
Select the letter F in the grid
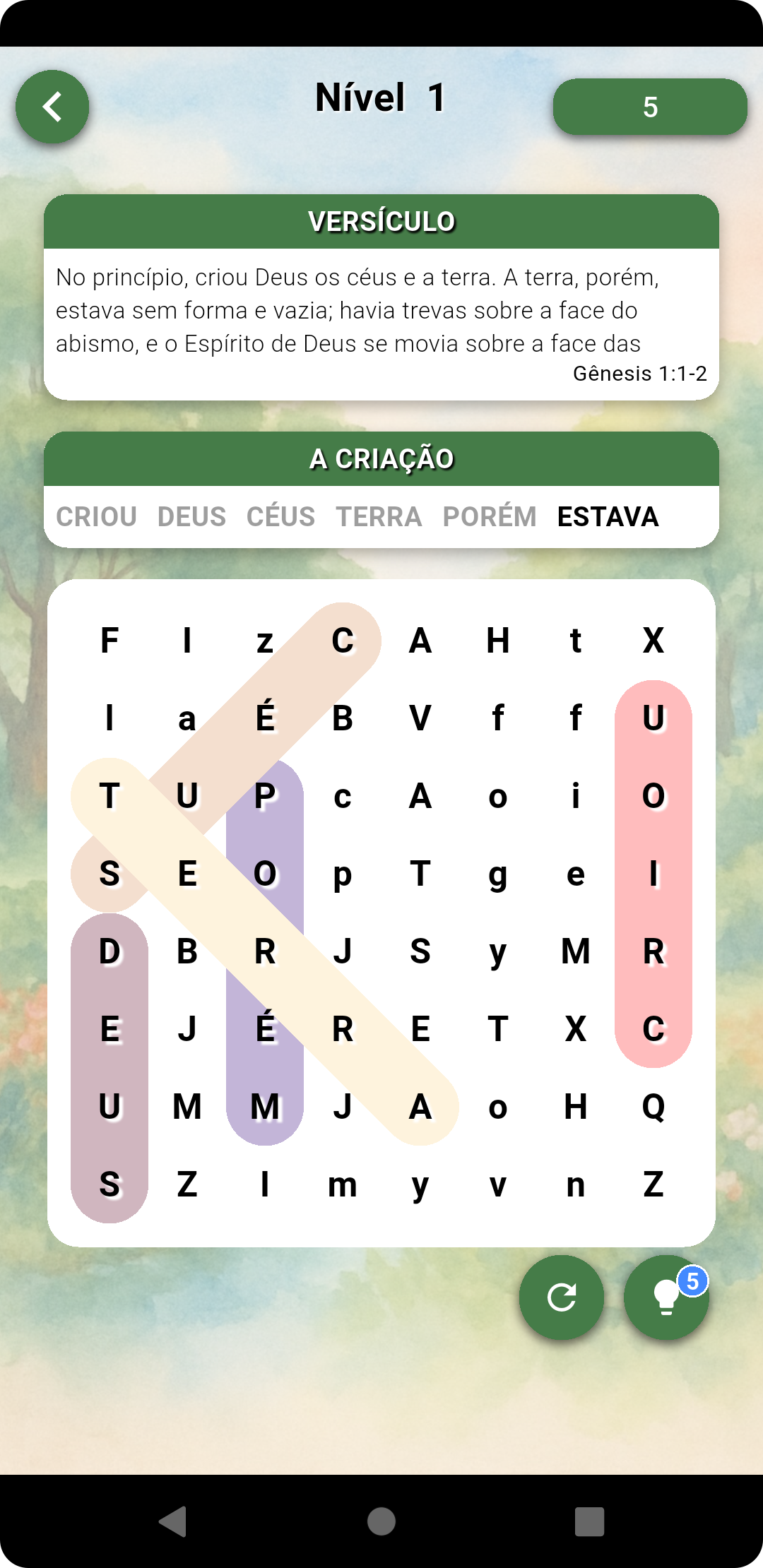(110, 641)
